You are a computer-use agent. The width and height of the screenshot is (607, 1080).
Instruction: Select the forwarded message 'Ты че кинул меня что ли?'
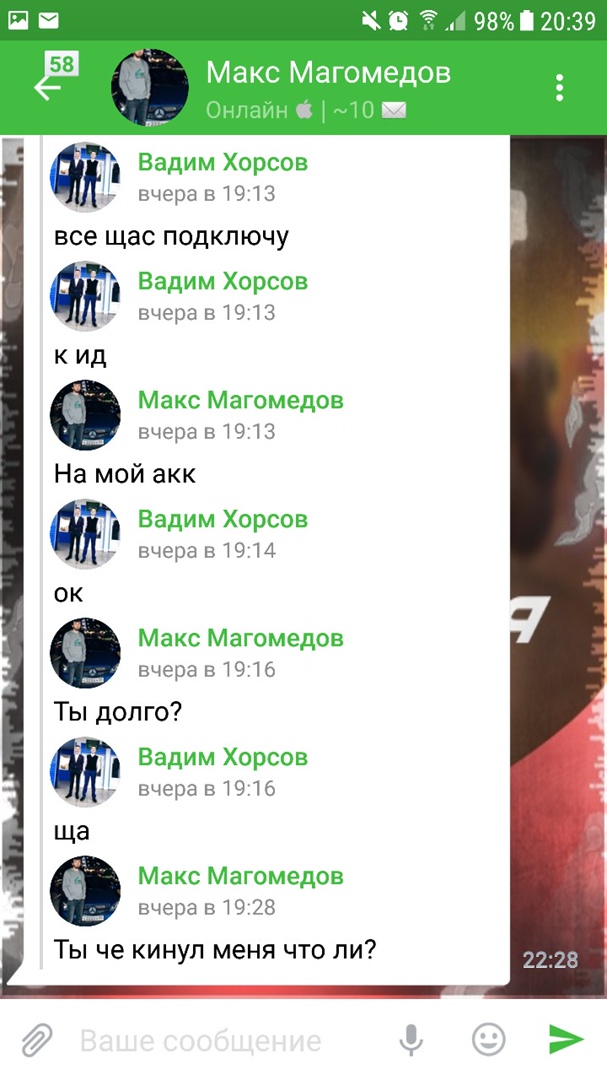point(214,948)
